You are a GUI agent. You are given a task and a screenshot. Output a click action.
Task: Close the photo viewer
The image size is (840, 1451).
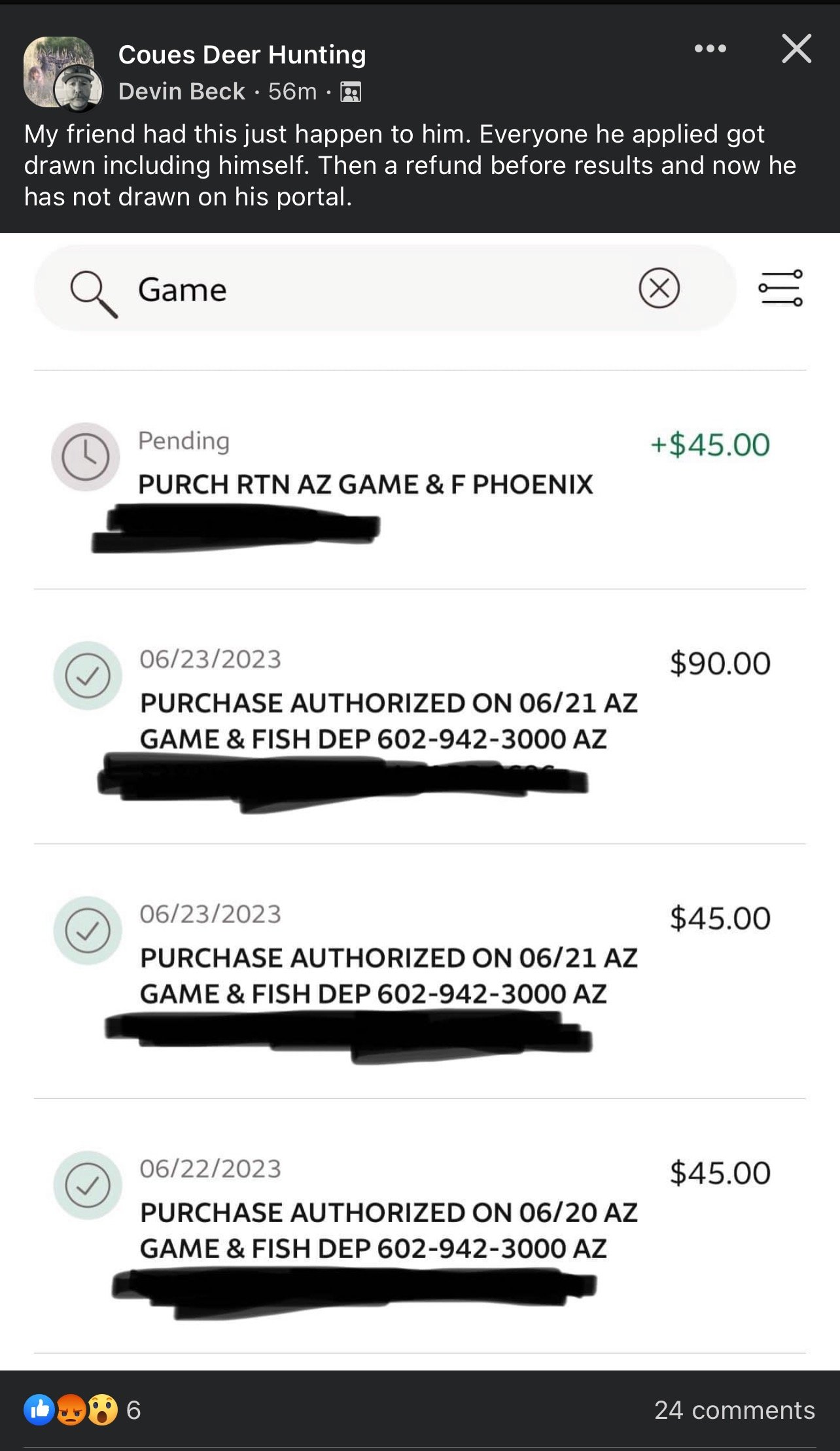point(796,48)
